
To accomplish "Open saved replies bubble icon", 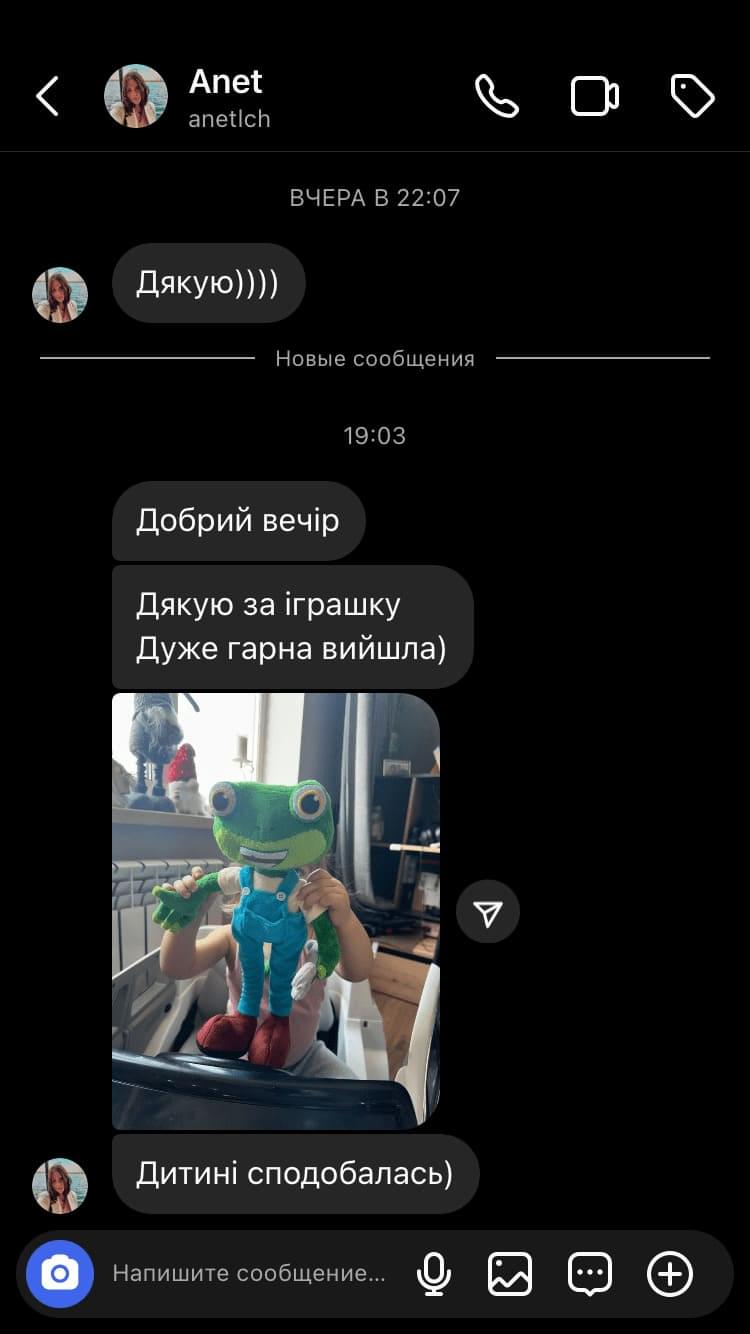I will (589, 1273).
